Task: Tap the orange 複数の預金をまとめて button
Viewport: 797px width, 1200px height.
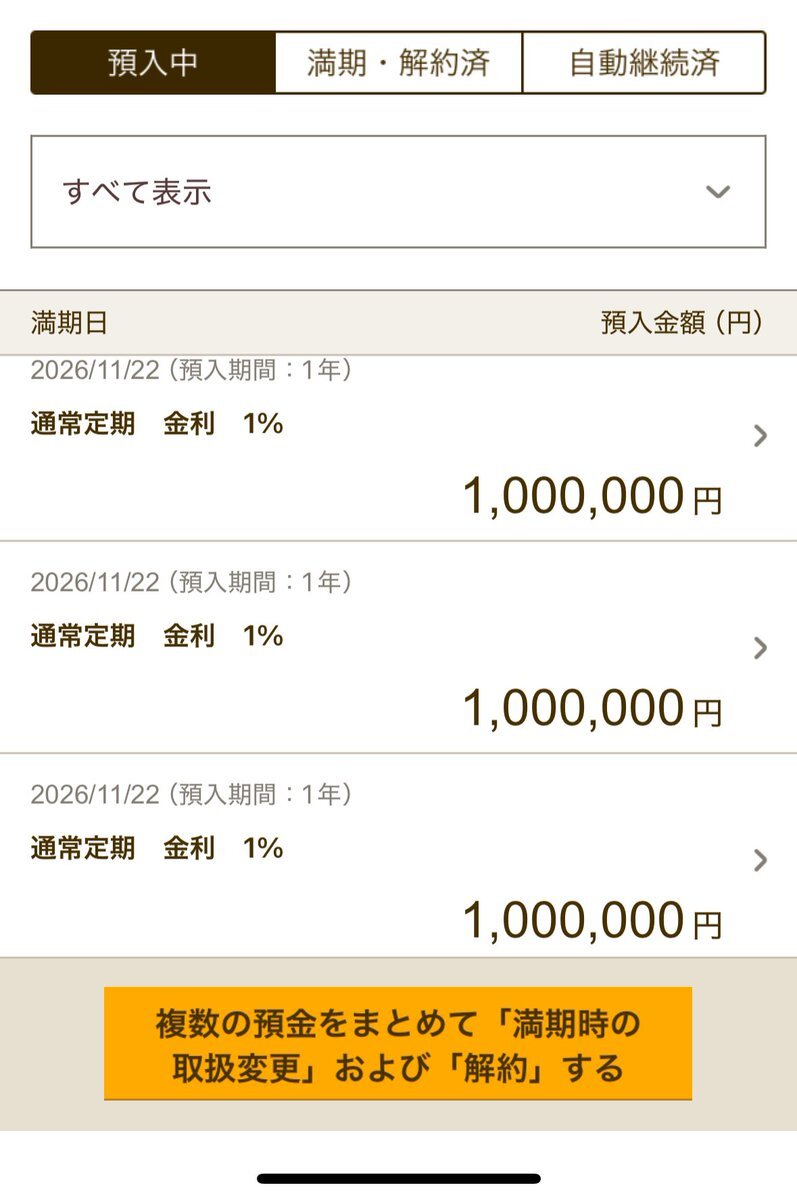Action: (398, 1044)
